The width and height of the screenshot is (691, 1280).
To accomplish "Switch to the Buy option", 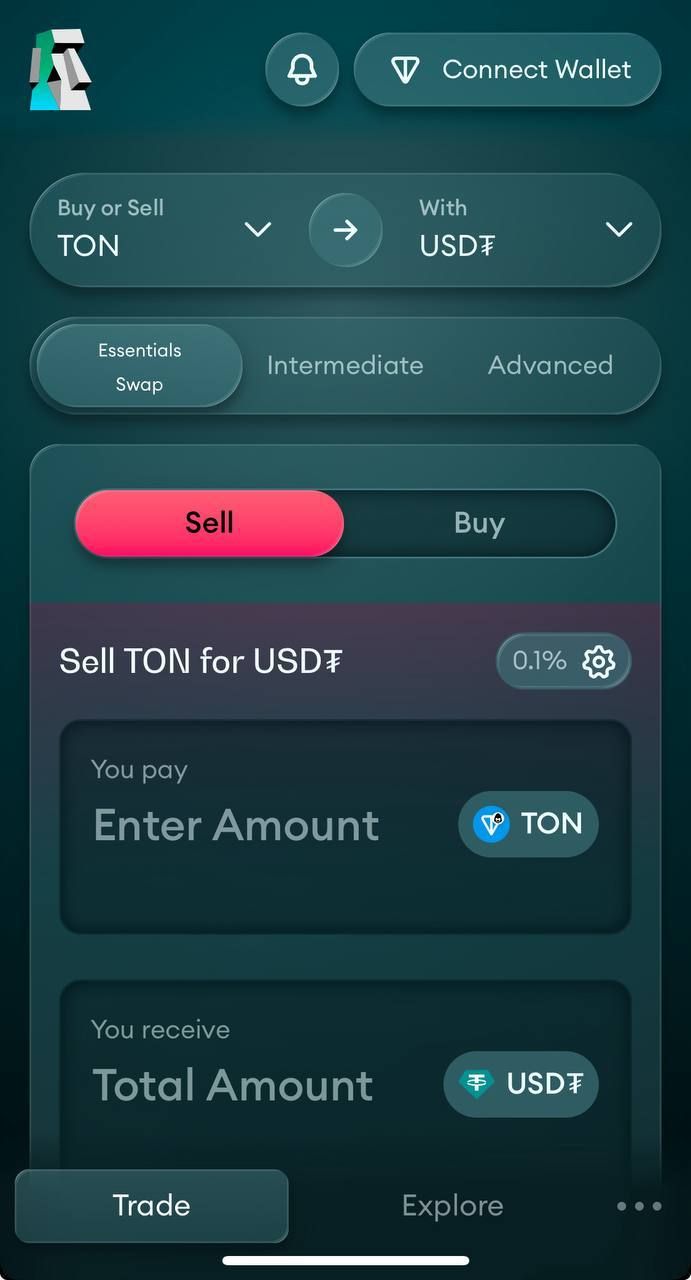I will [x=479, y=523].
